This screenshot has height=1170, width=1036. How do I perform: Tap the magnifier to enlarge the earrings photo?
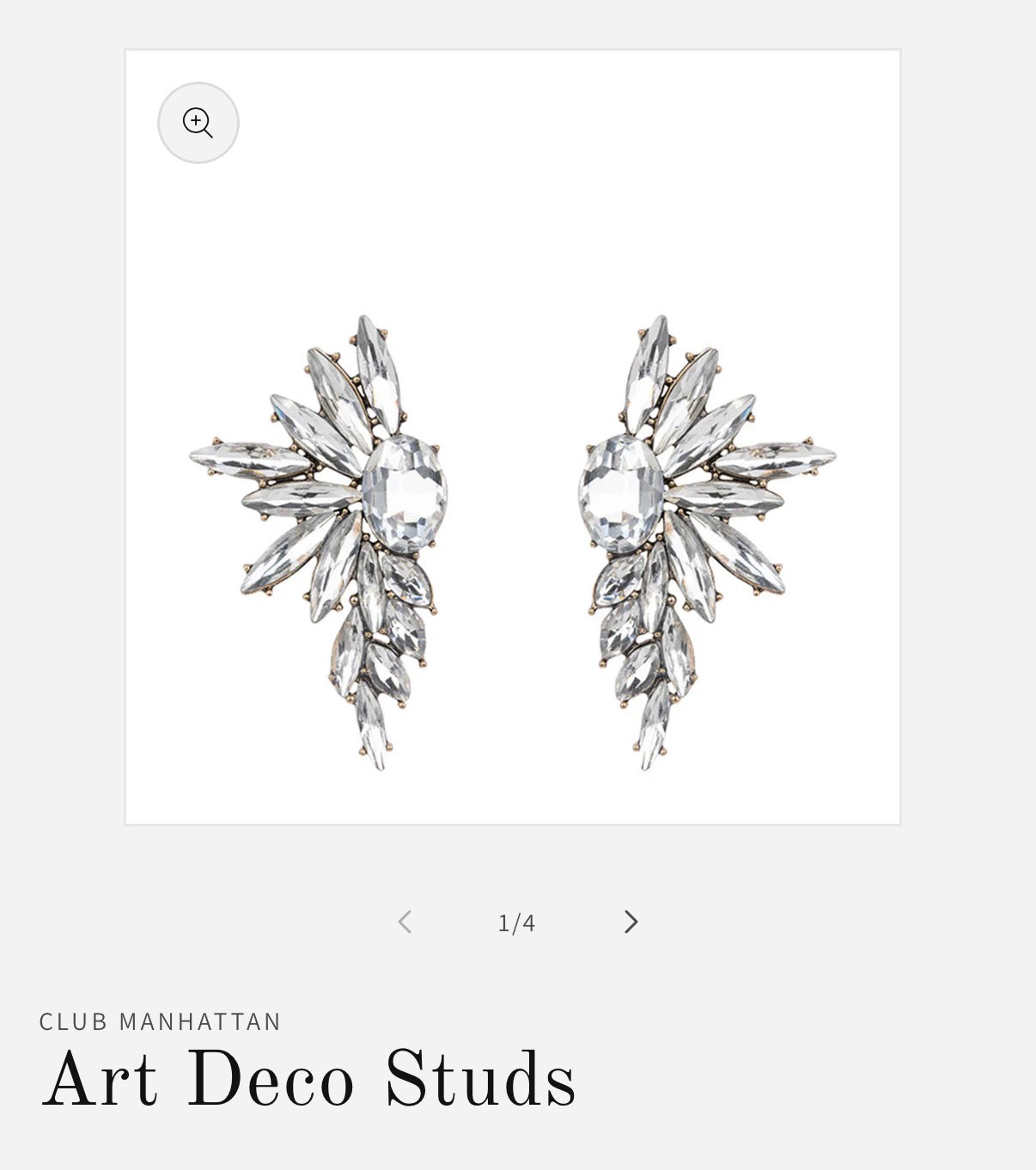coord(198,123)
